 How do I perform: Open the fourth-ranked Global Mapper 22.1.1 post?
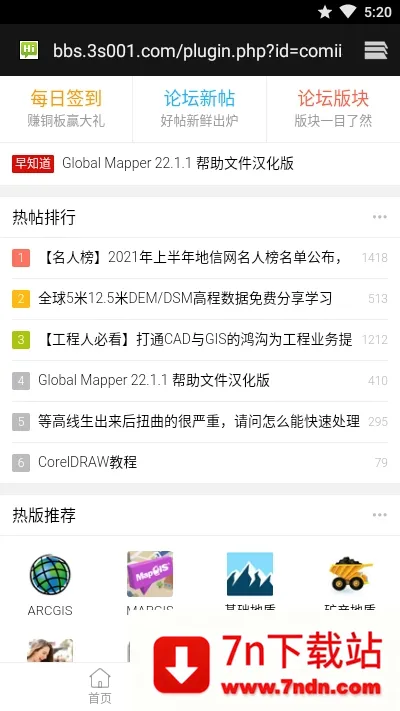[x=200, y=380]
